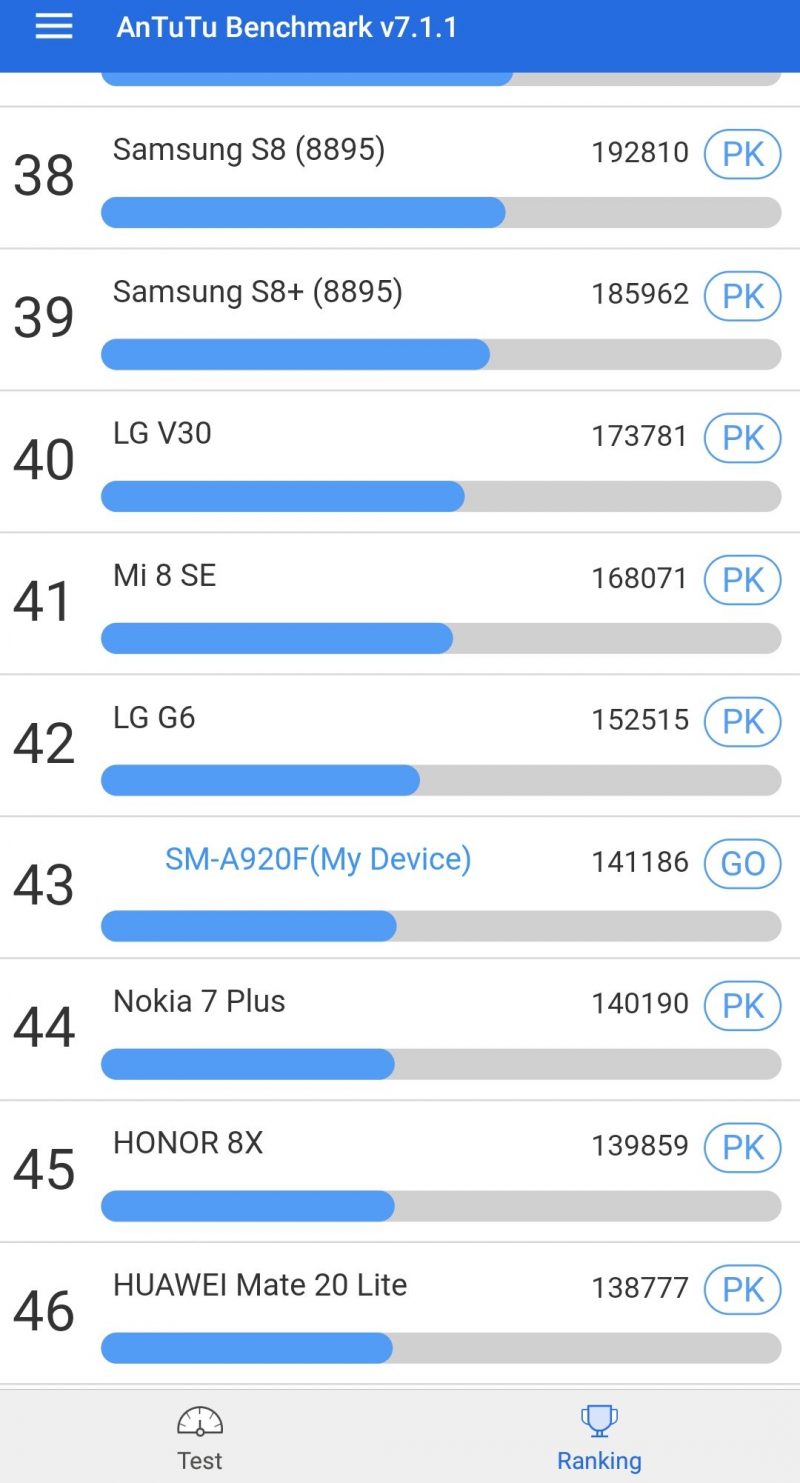
Task: Tap PK beside LG G6
Action: [x=742, y=722]
